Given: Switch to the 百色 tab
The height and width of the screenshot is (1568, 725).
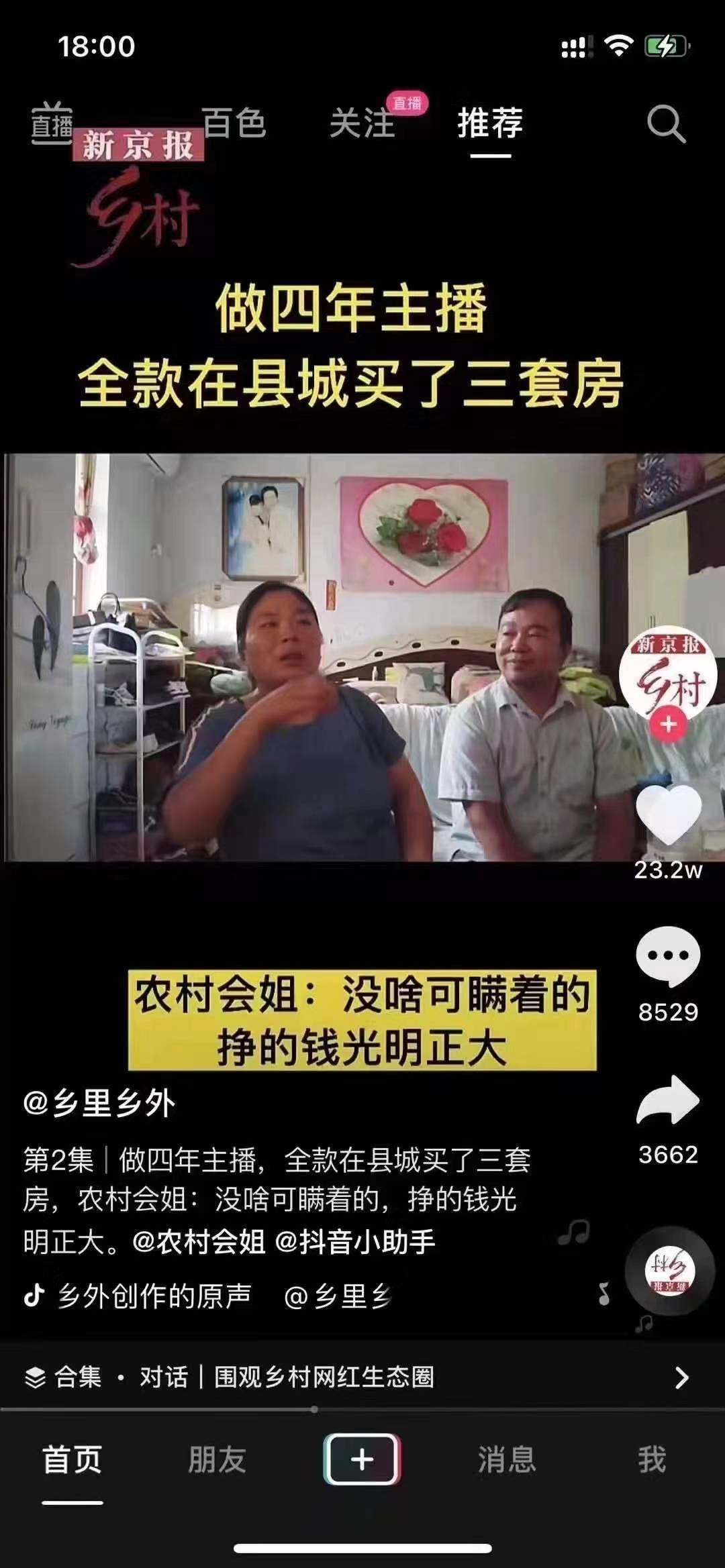Looking at the screenshot, I should tap(234, 123).
